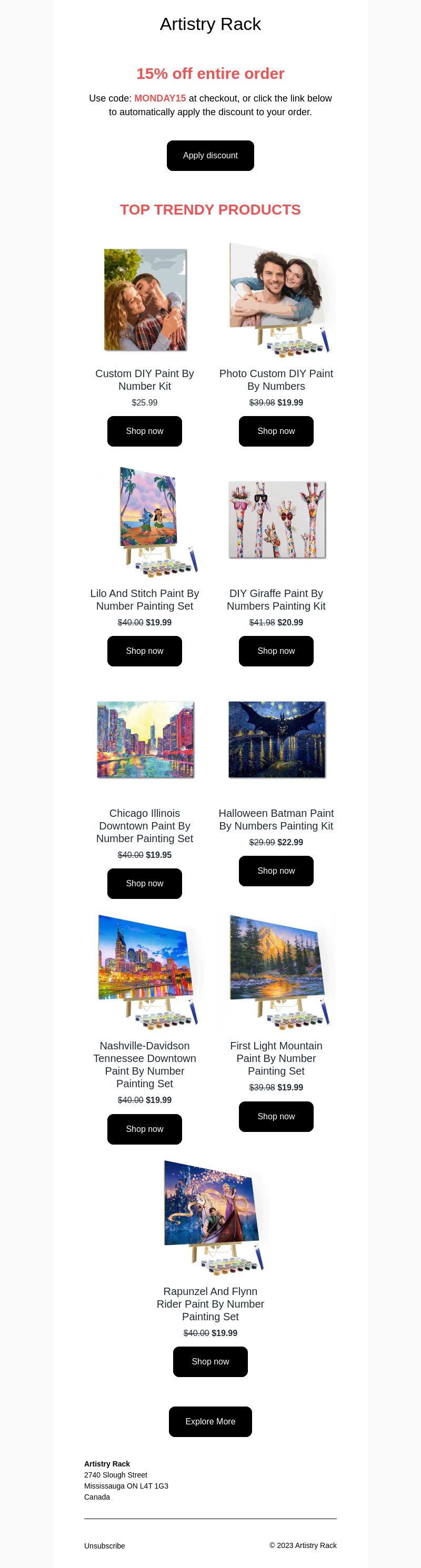The width and height of the screenshot is (421, 1568).
Task: Unsubscribe from Artistry Rack emails
Action: coord(104,1545)
